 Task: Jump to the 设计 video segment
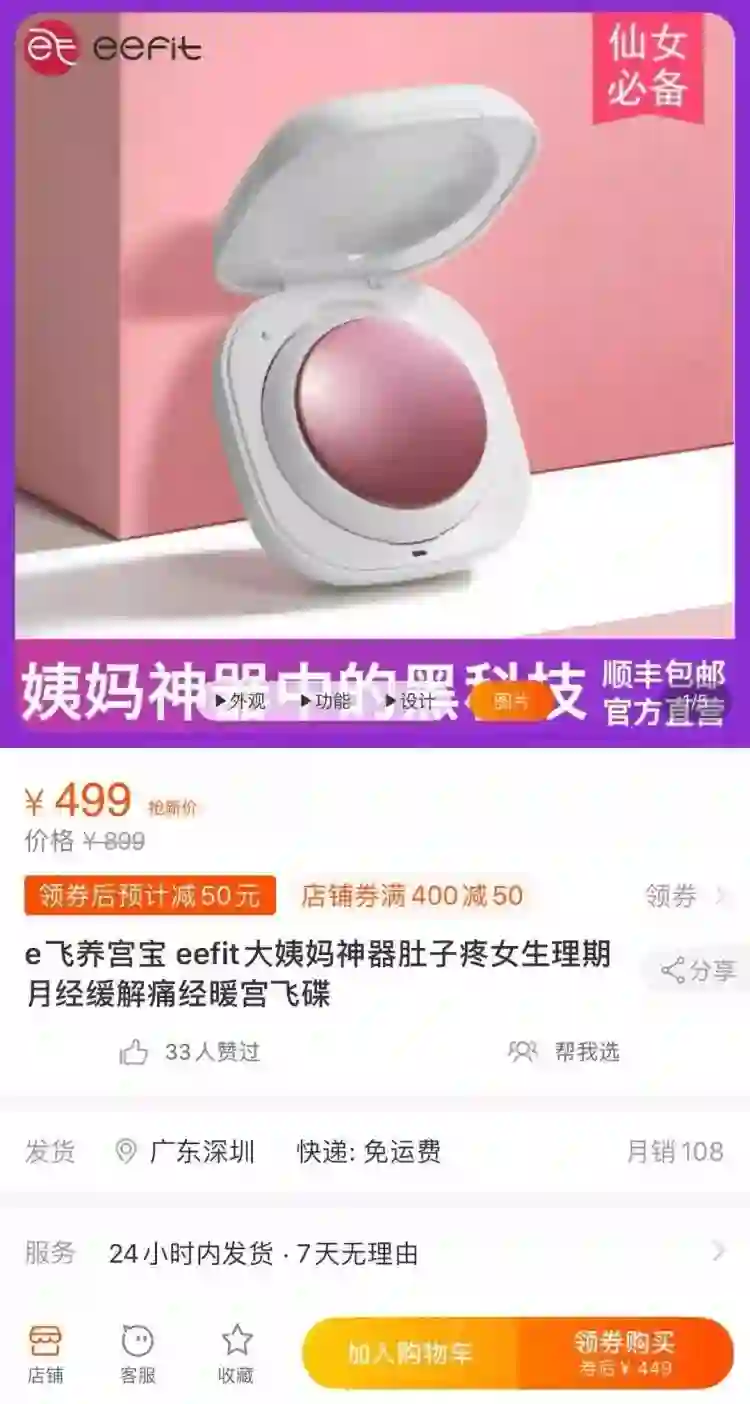click(x=411, y=701)
